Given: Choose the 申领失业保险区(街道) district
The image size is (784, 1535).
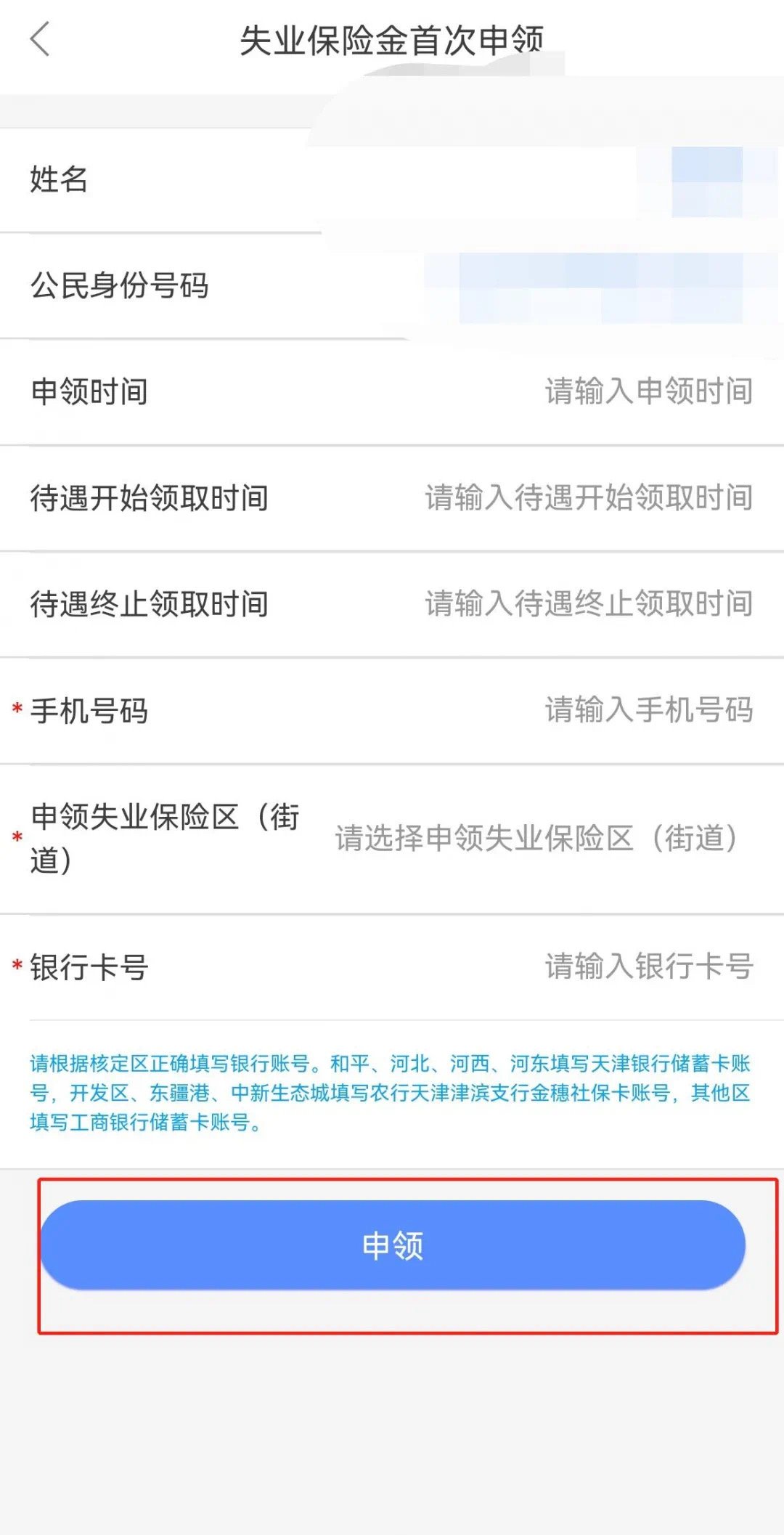Looking at the screenshot, I should 536,839.
